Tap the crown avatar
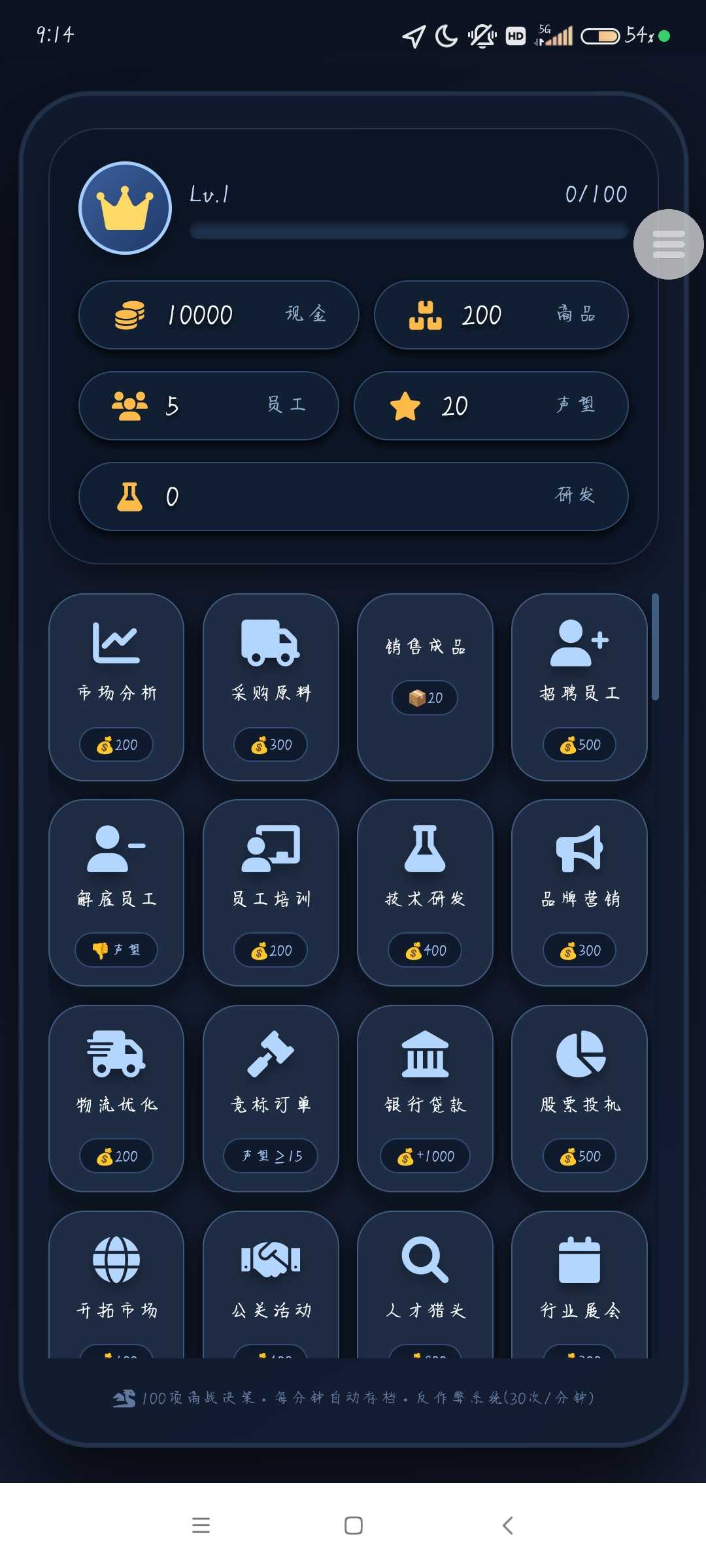 point(125,208)
